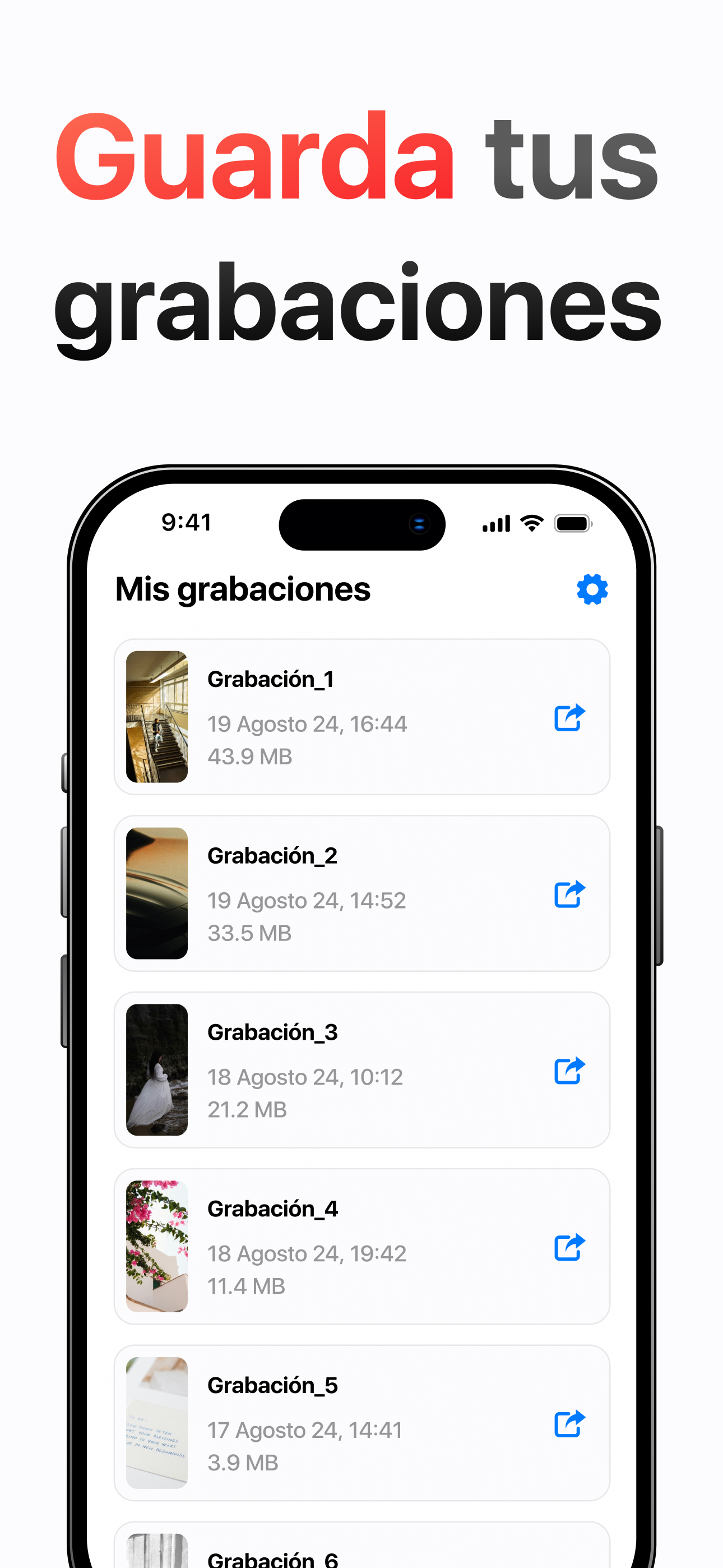
Task: Tap the notebook thumbnail of Grabación_5
Action: (156, 1423)
